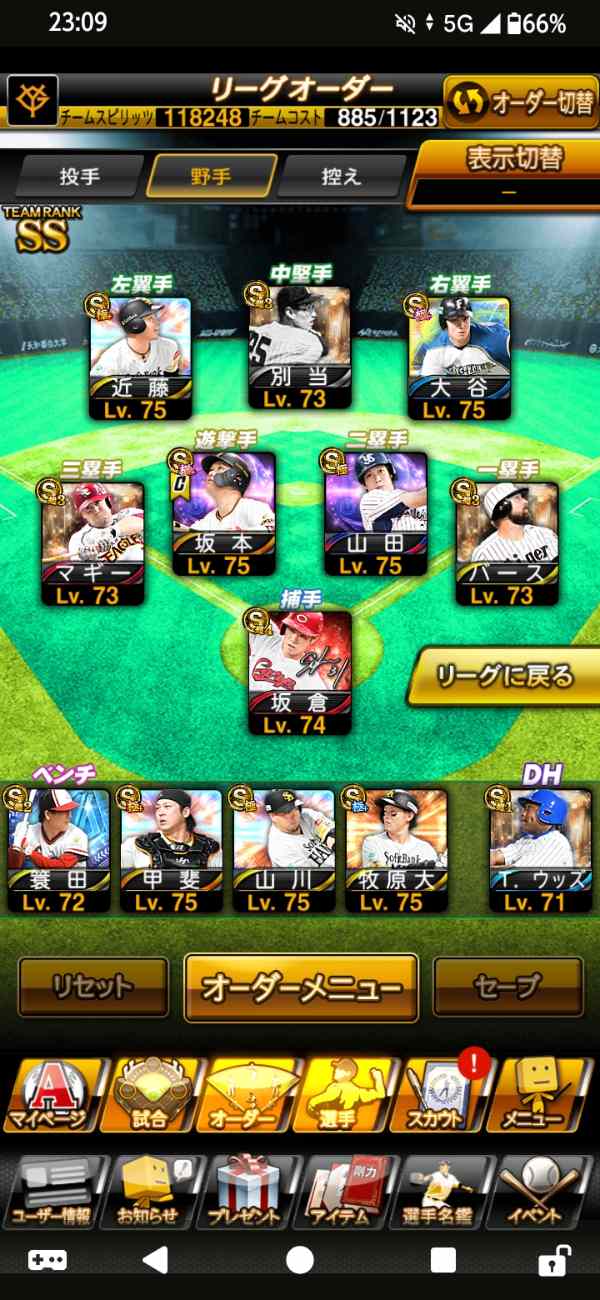The width and height of the screenshot is (600, 1300).
Task: Select catcher 坂倉 card
Action: [x=300, y=673]
